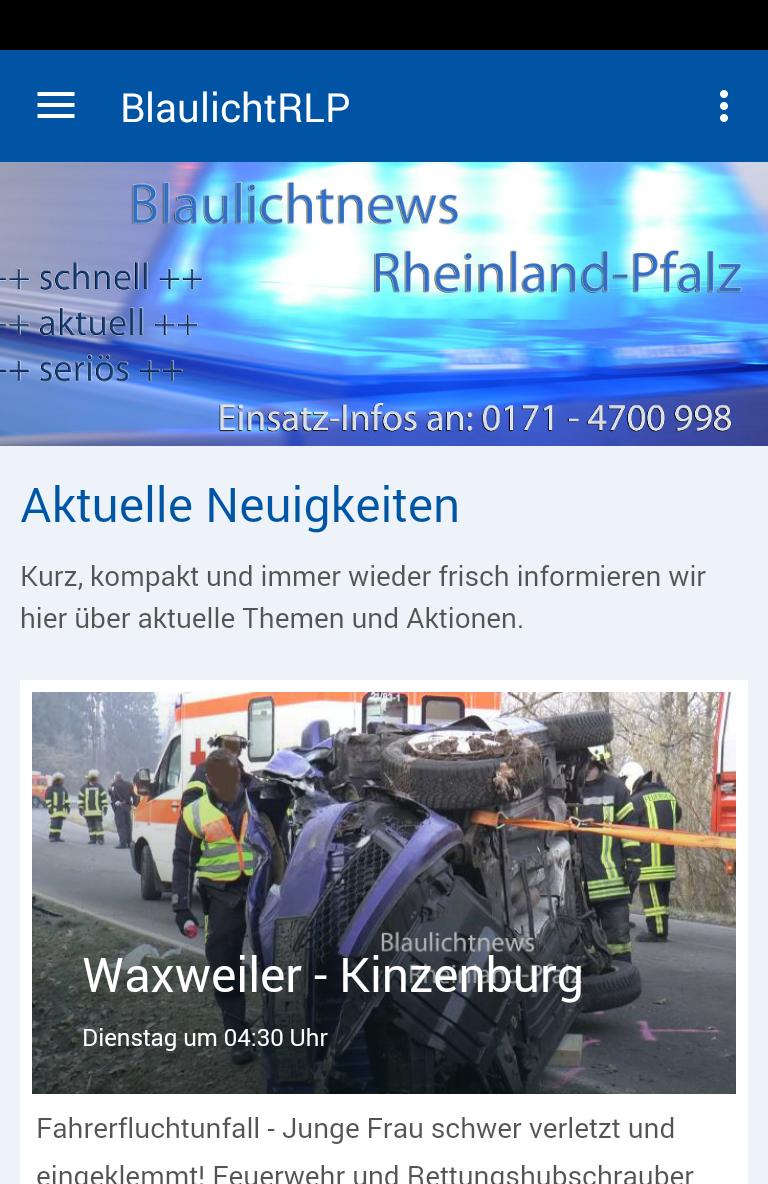Click the intro text about aktuelle Themen
768x1184 pixels.
click(x=363, y=597)
